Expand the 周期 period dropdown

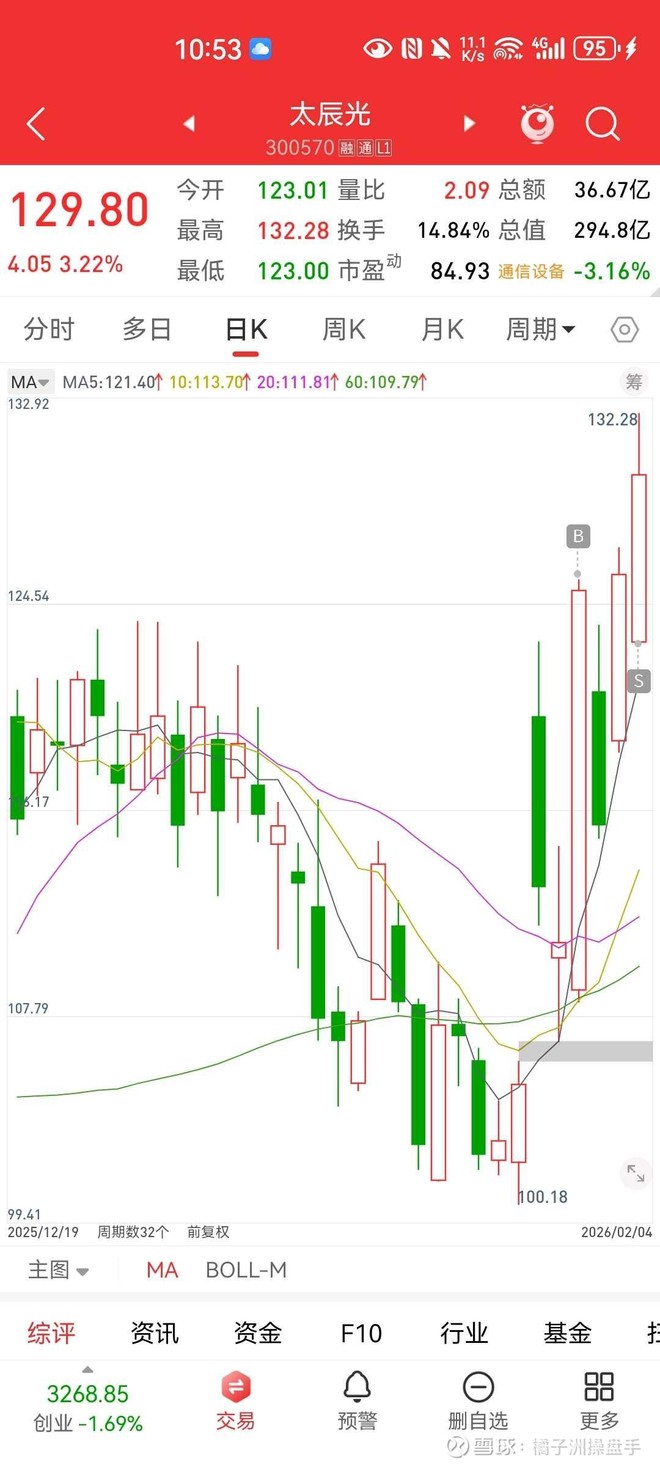click(541, 329)
